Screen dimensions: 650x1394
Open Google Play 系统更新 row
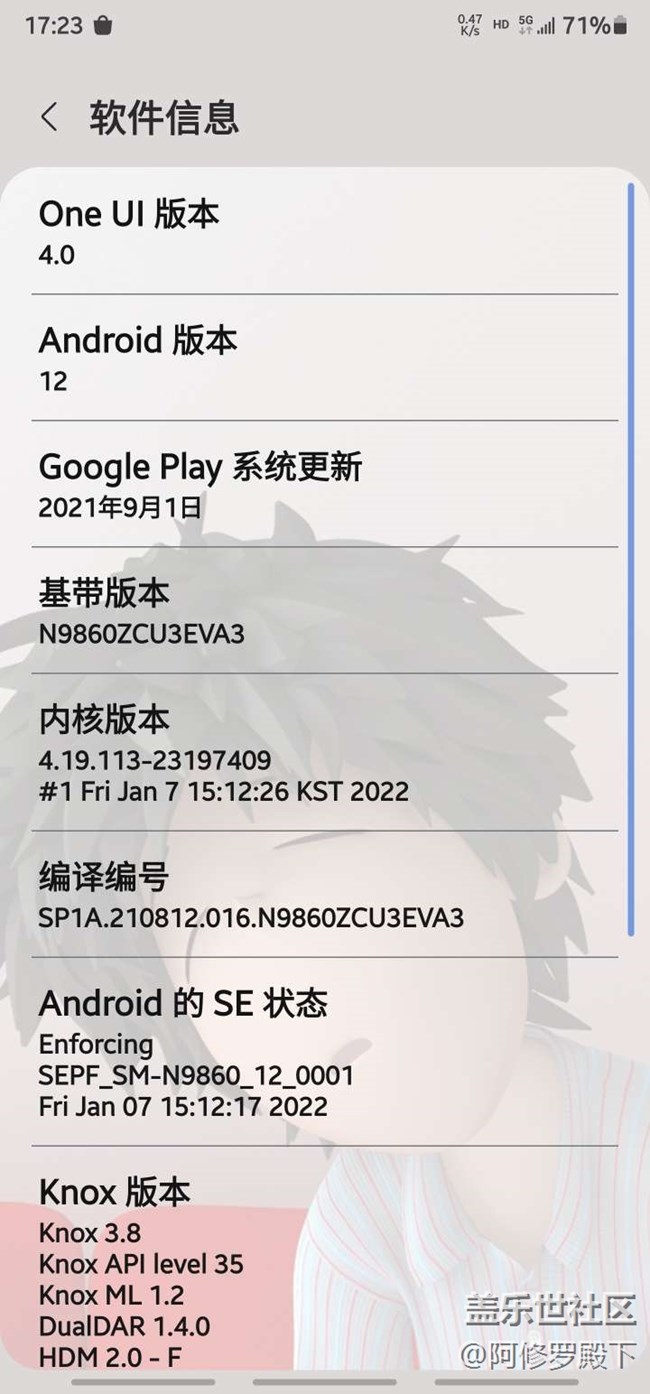tap(324, 484)
